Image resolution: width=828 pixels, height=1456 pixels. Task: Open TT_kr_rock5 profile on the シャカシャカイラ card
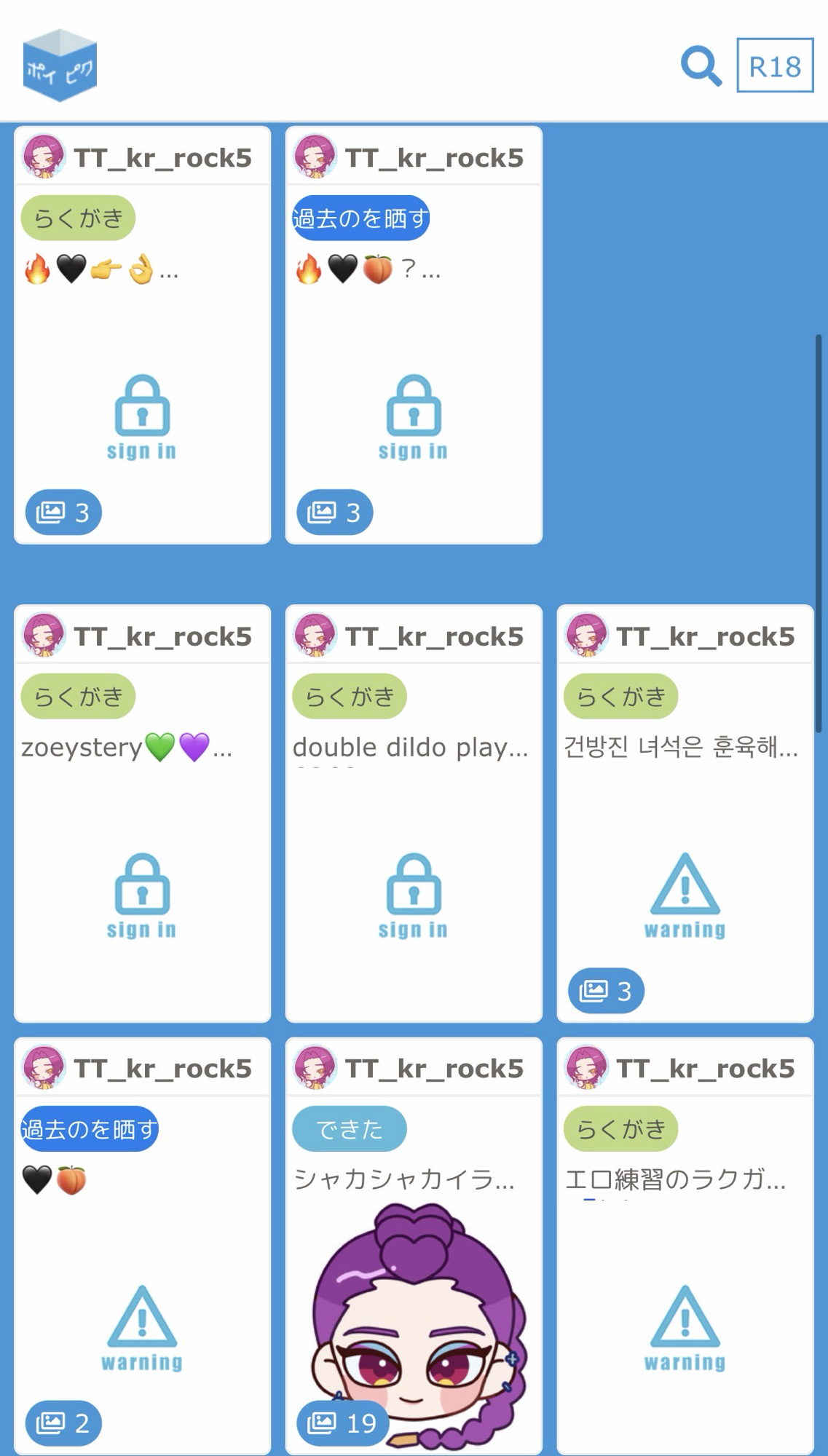tap(433, 1069)
